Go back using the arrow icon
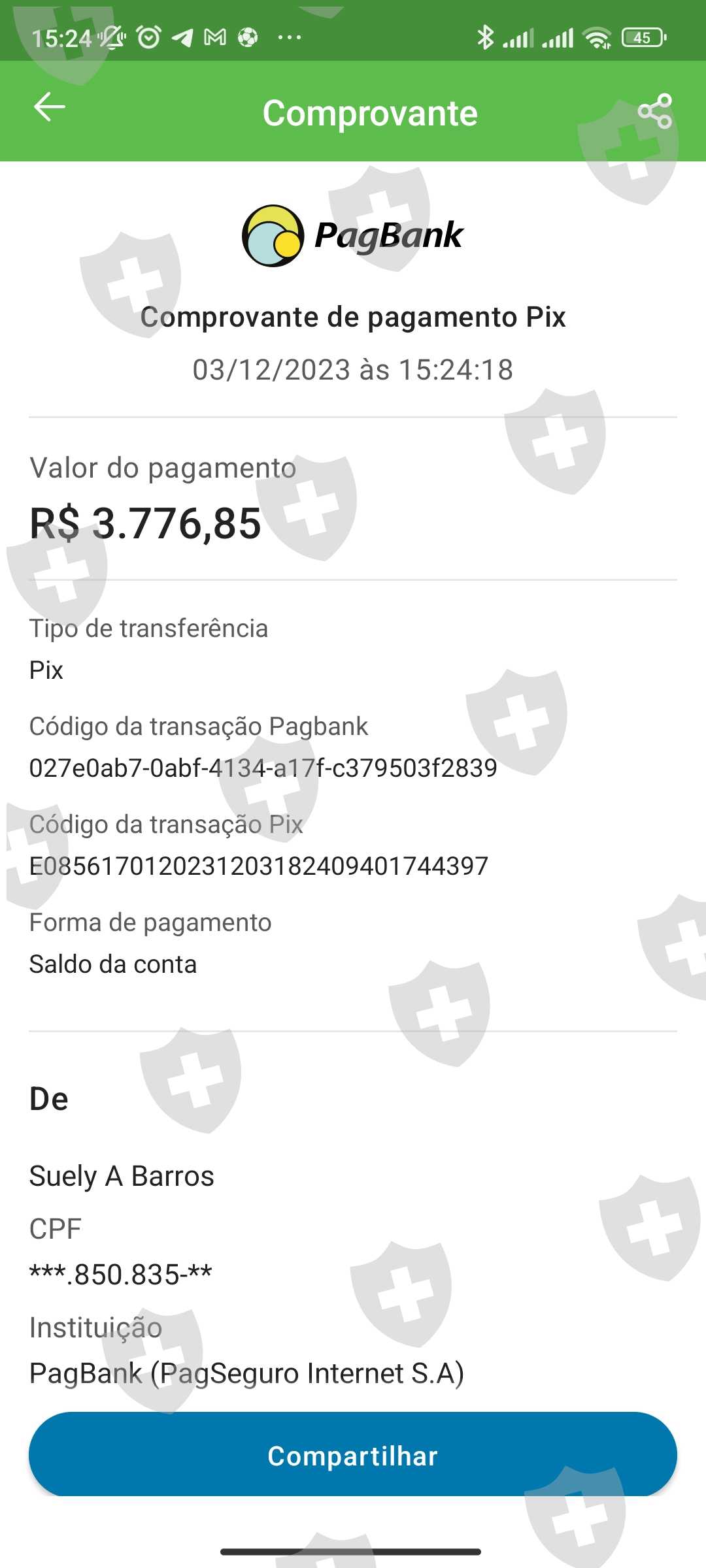 (x=50, y=107)
